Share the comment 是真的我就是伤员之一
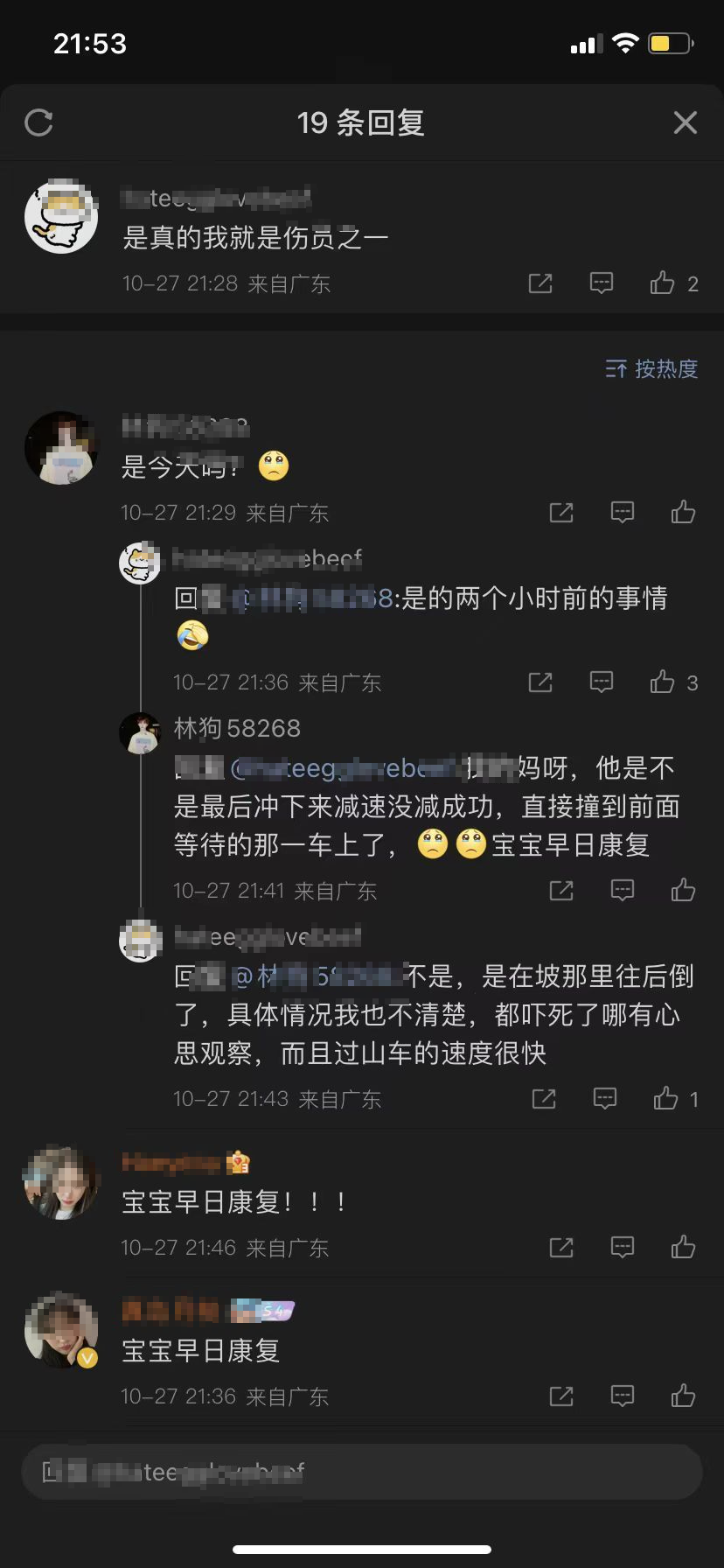This screenshot has height=1568, width=724. (x=540, y=283)
